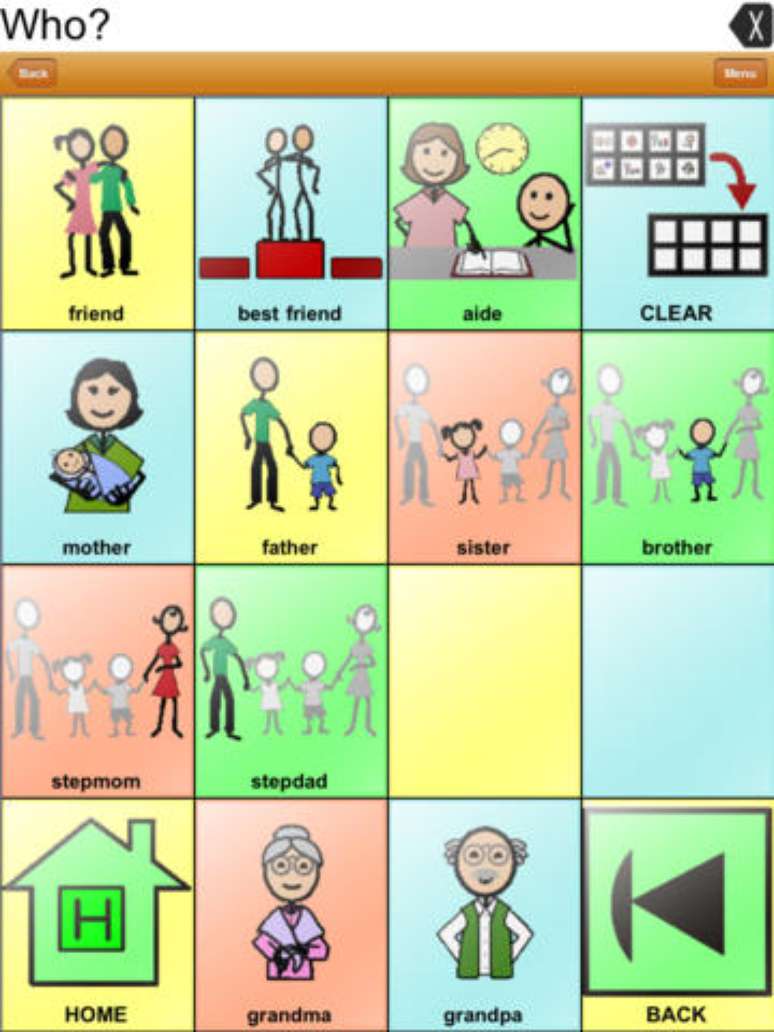Pick the brother tile

(x=677, y=447)
